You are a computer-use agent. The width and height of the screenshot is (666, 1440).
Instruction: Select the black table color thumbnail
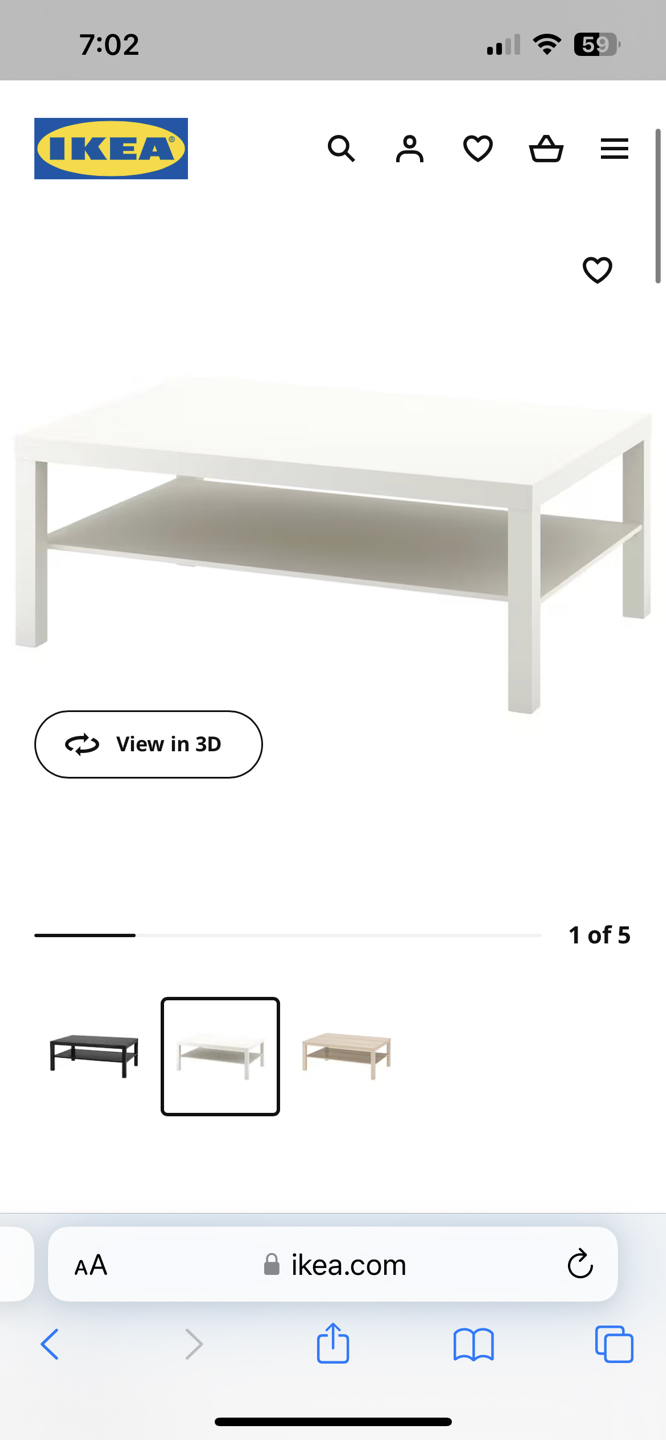click(94, 1056)
